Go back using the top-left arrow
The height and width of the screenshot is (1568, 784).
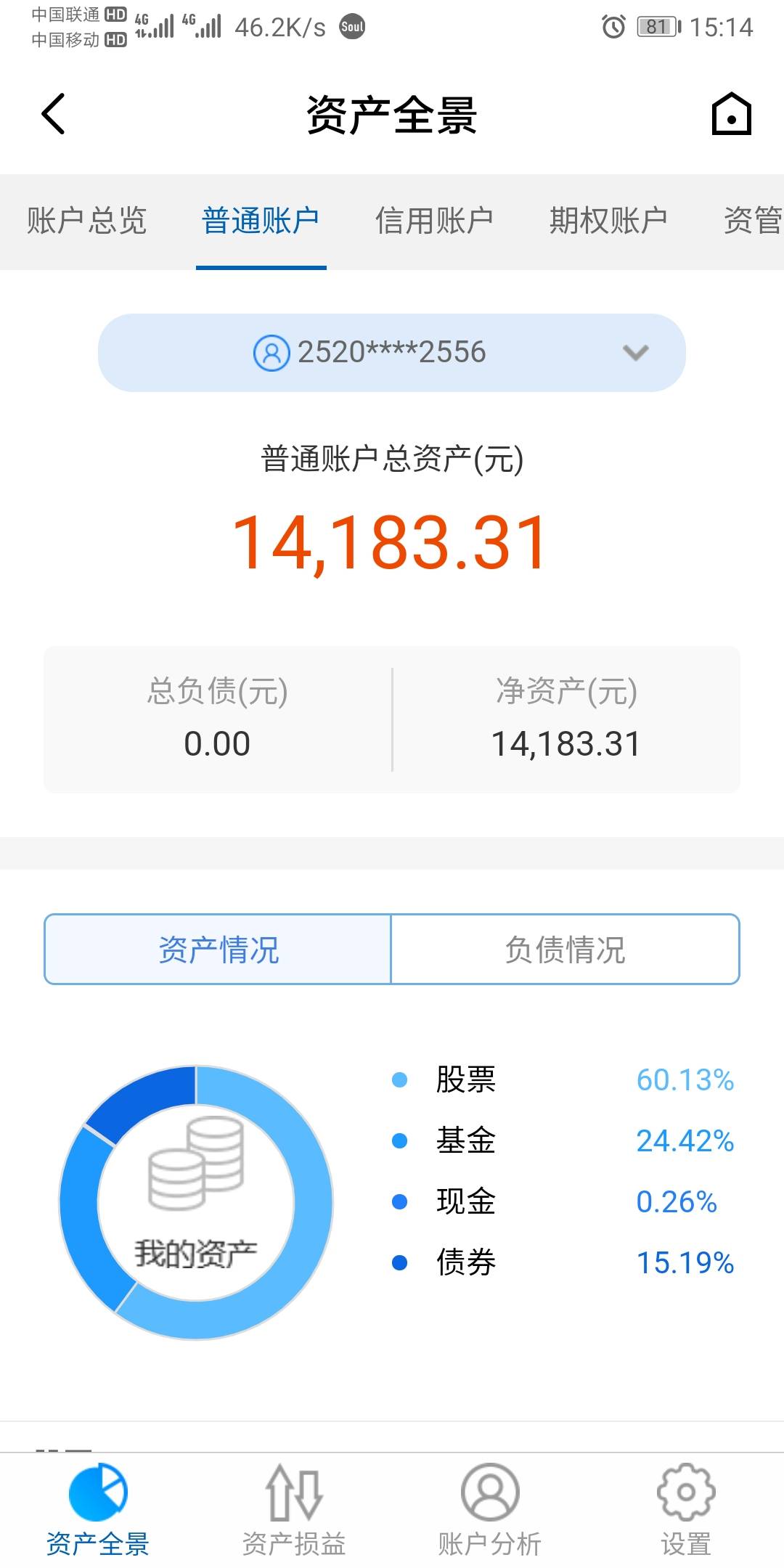(54, 114)
